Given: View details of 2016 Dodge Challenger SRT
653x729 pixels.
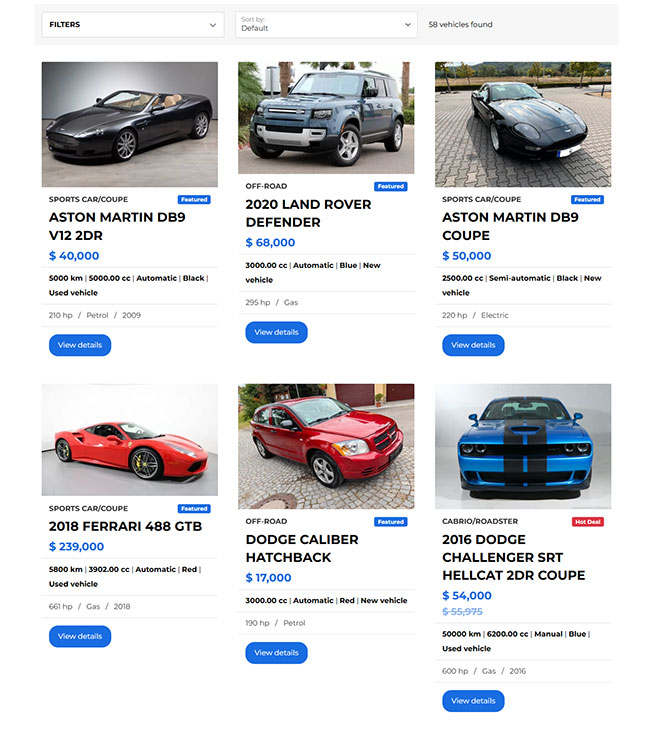Looking at the screenshot, I should [473, 701].
